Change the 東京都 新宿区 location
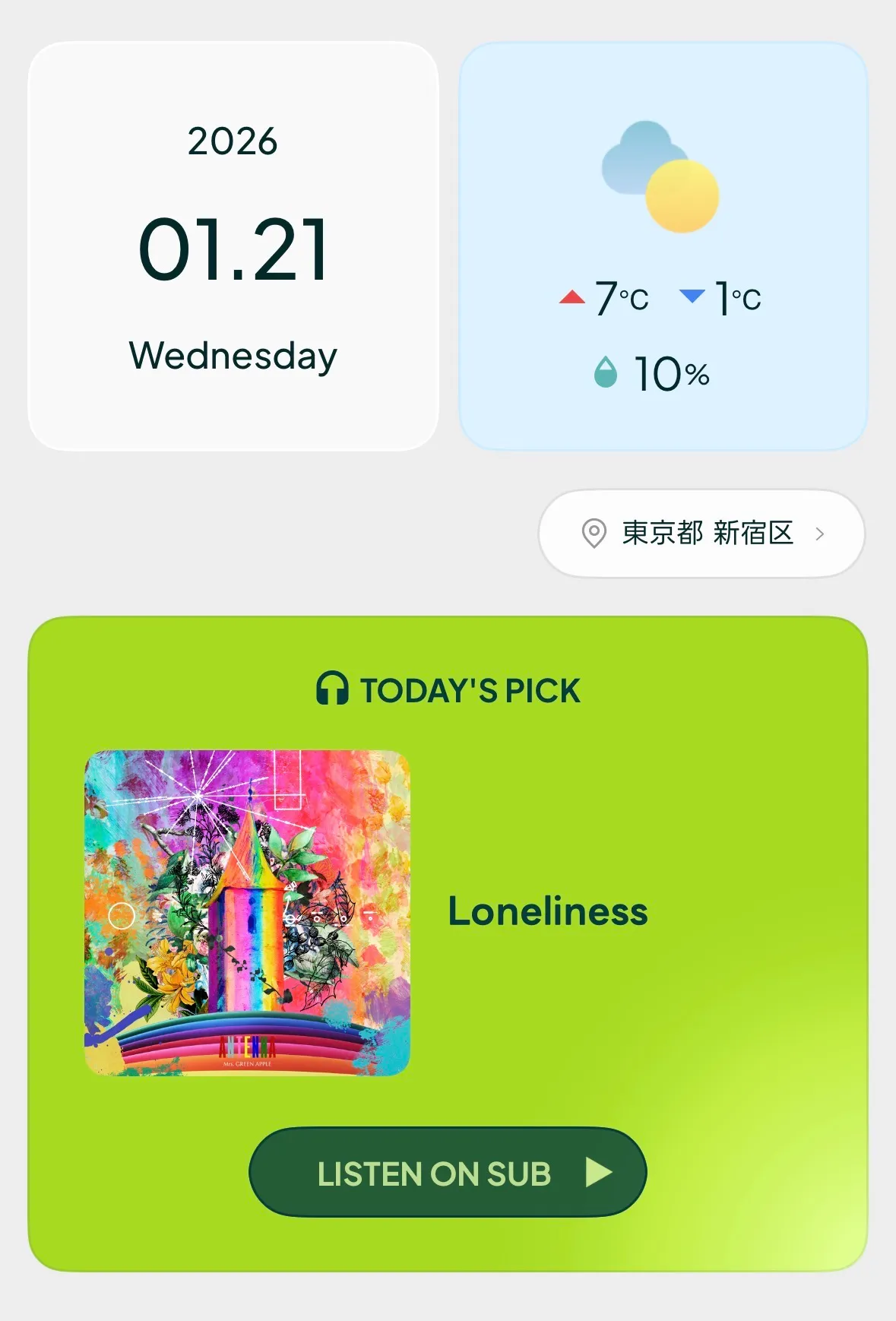Viewport: 896px width, 1321px height. click(x=701, y=534)
